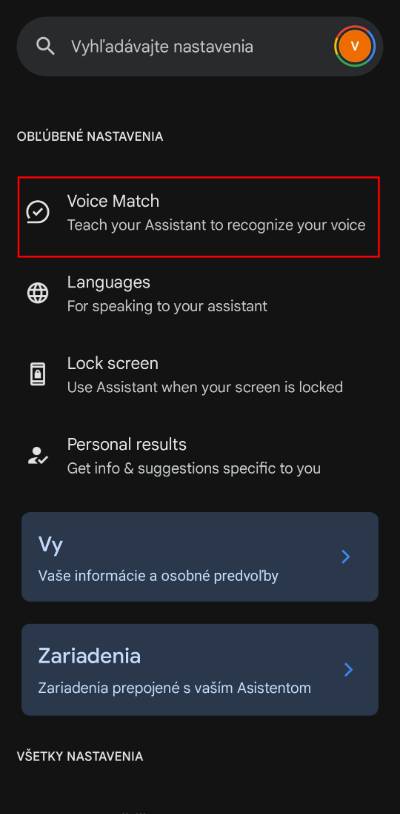The image size is (400, 814).
Task: Open the Languages setting
Action: (199, 294)
